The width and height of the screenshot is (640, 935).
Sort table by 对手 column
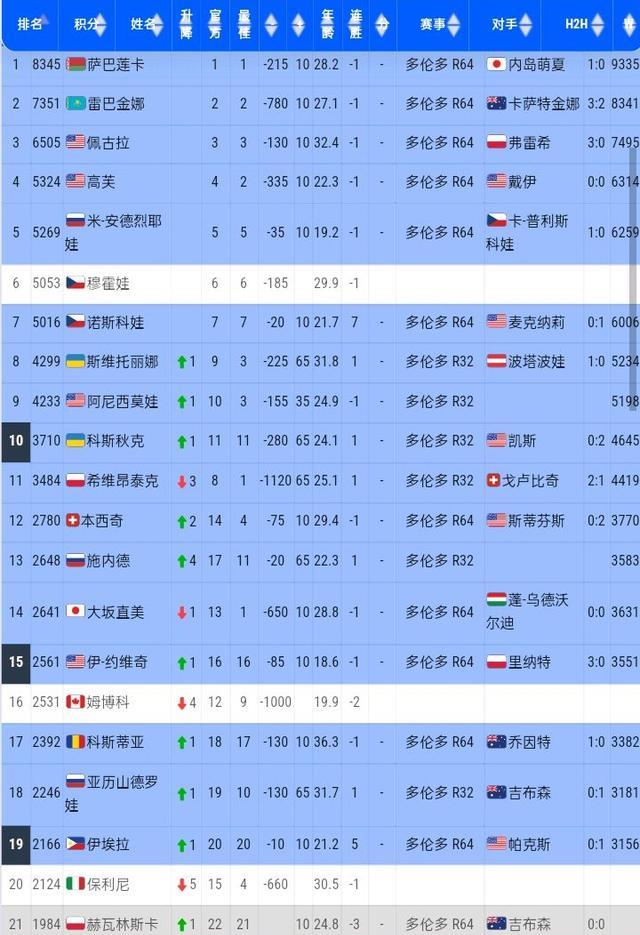pos(511,24)
